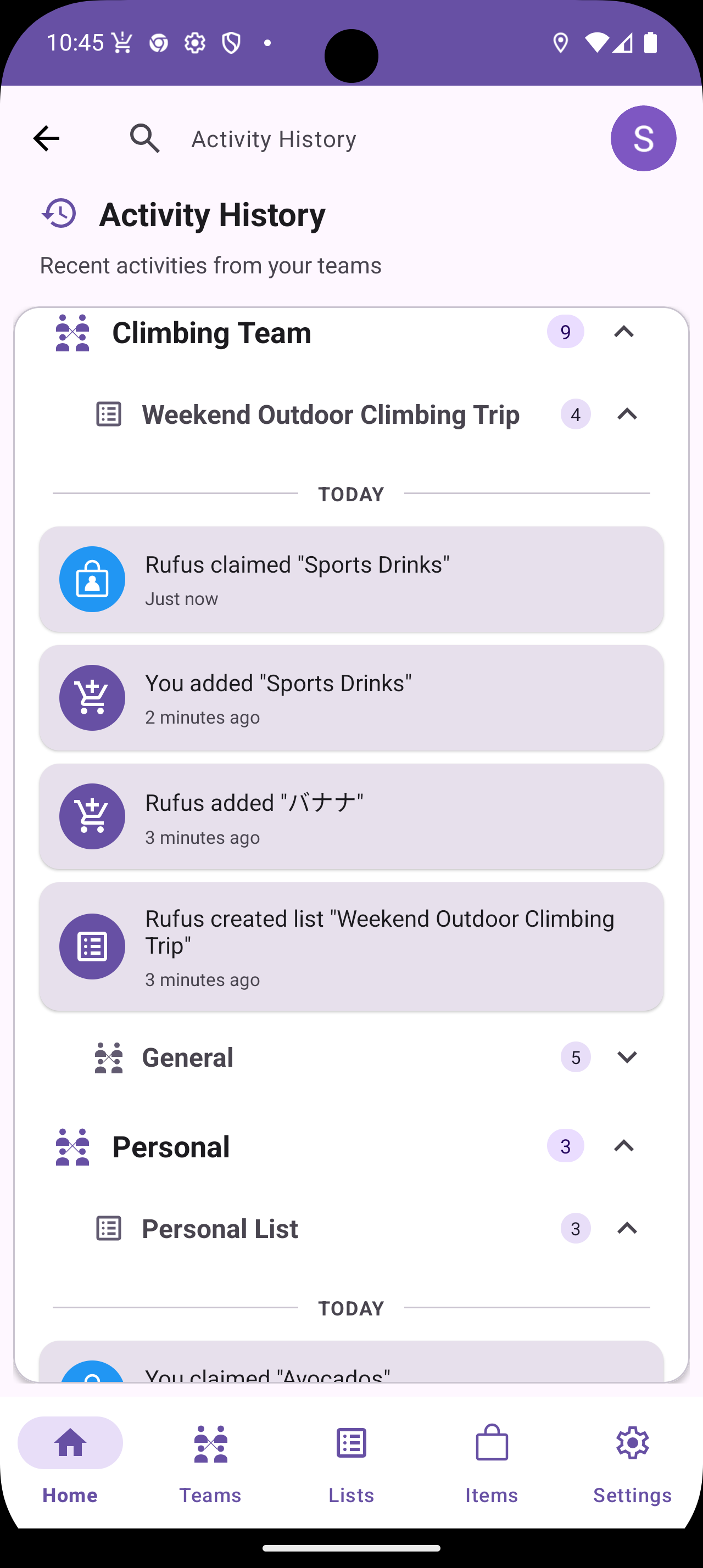Tap the back arrow icon

click(x=46, y=138)
